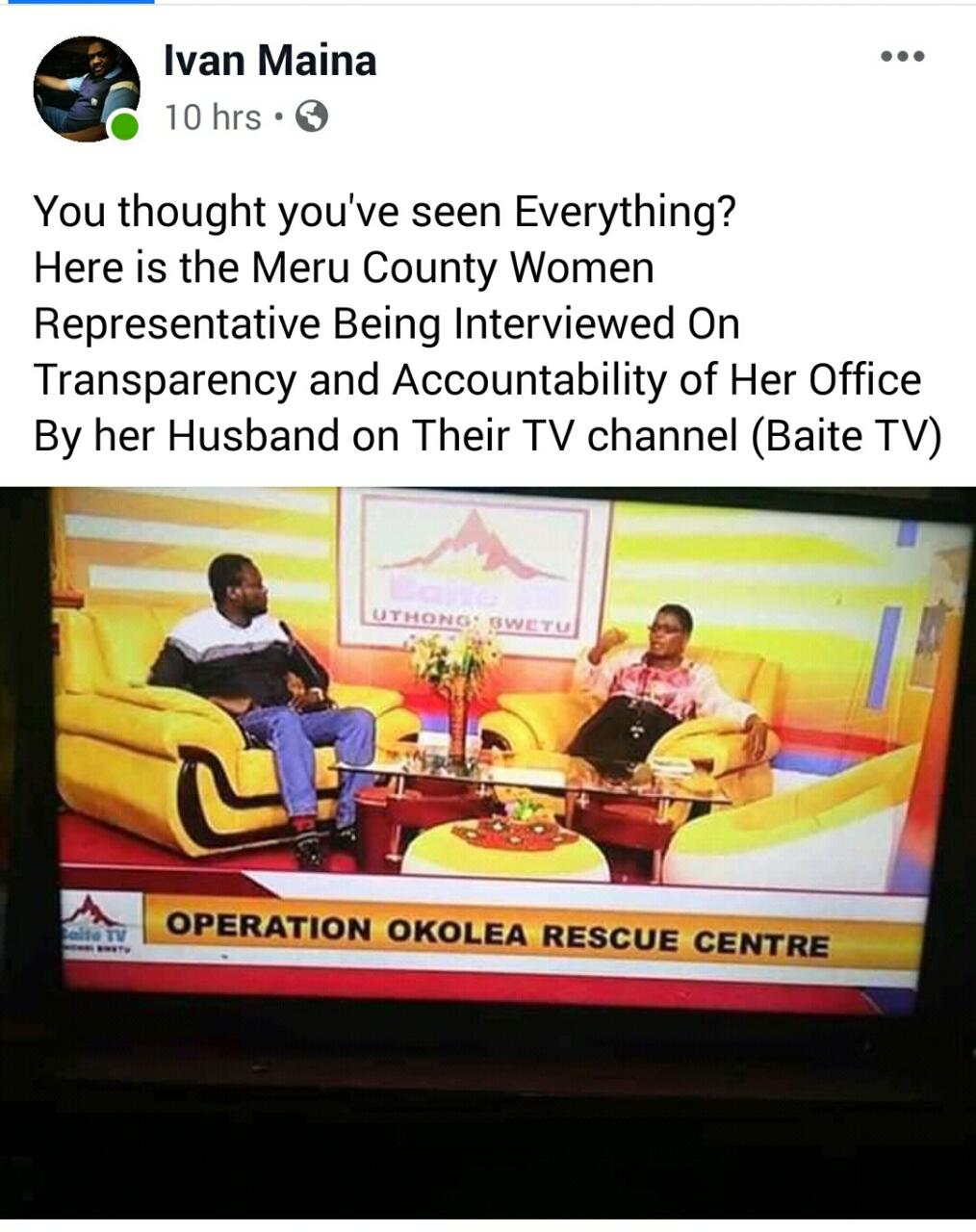
Task: Tap the 10 hrs timestamp
Action: coord(212,117)
